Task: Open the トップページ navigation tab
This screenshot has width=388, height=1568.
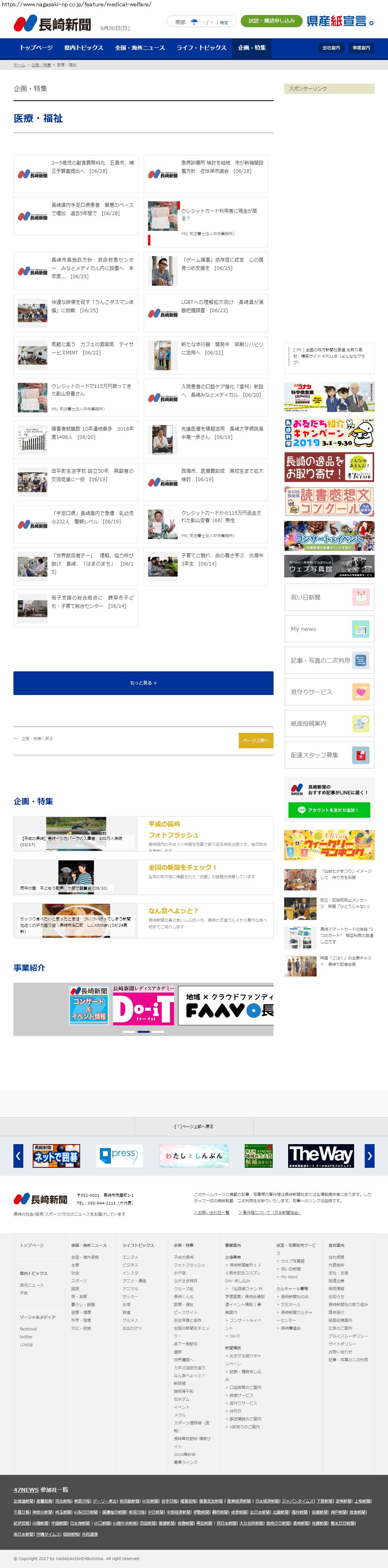Action: click(x=36, y=47)
